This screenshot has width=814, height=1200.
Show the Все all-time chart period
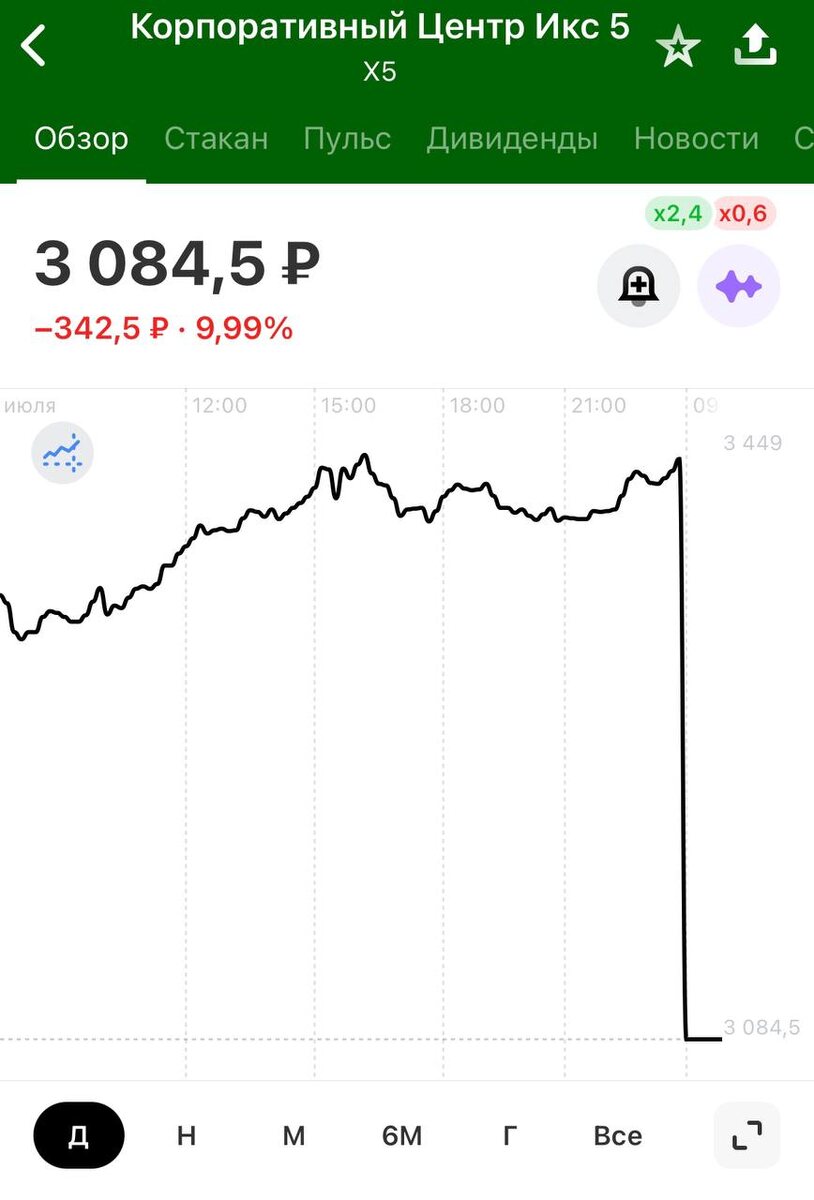[618, 1136]
